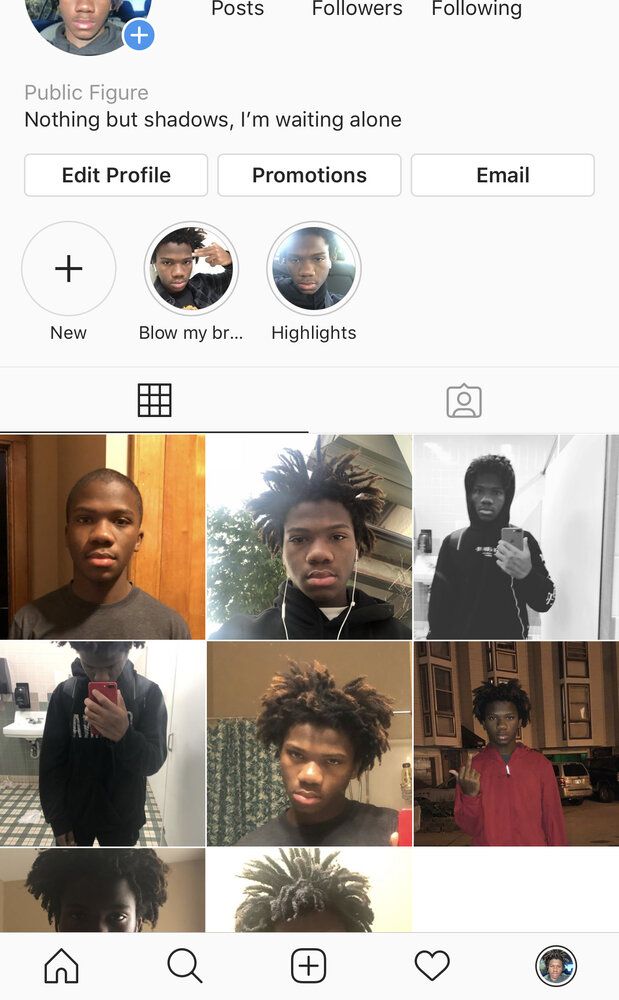619x1000 pixels.
Task: View the "Highlights" story highlight
Action: 314,269
